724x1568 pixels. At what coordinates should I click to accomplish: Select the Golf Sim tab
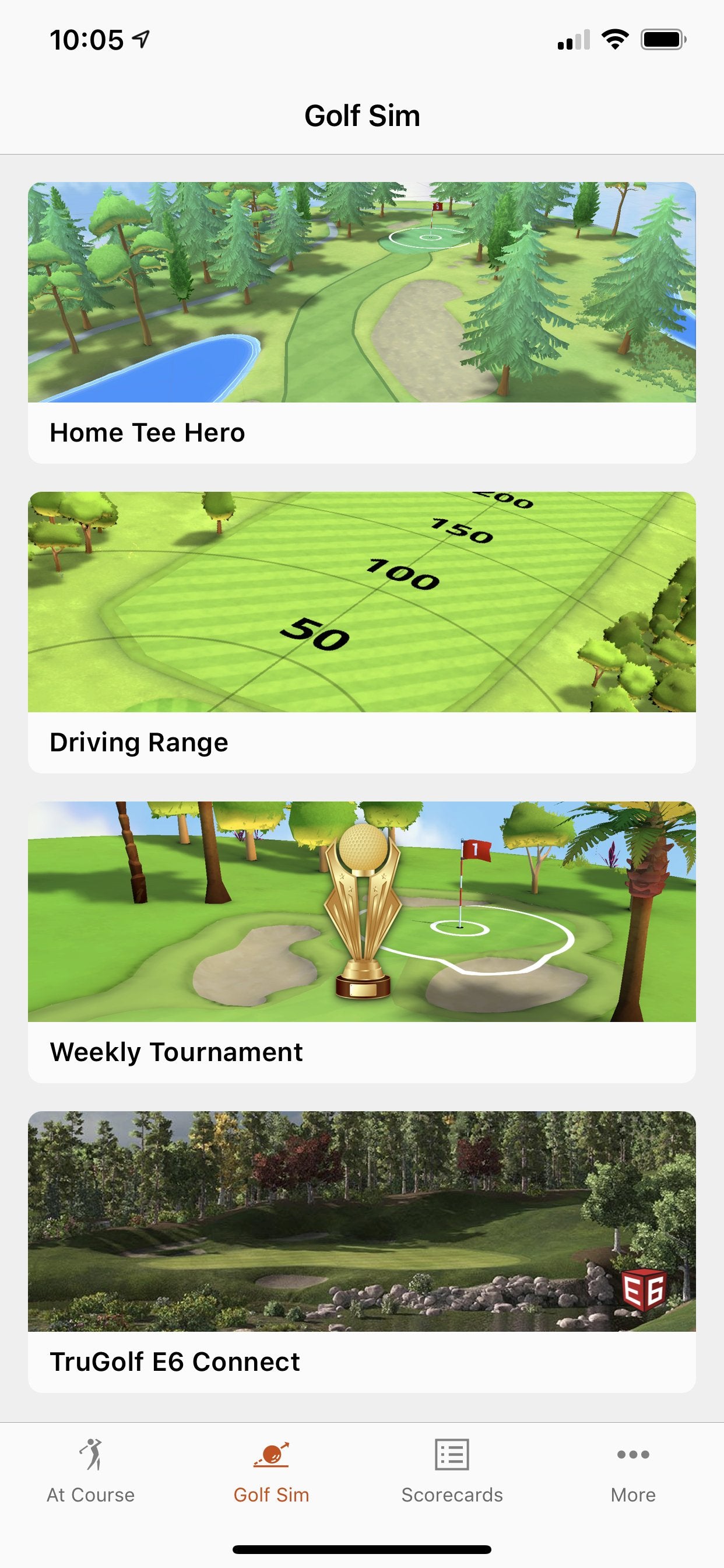click(271, 1471)
